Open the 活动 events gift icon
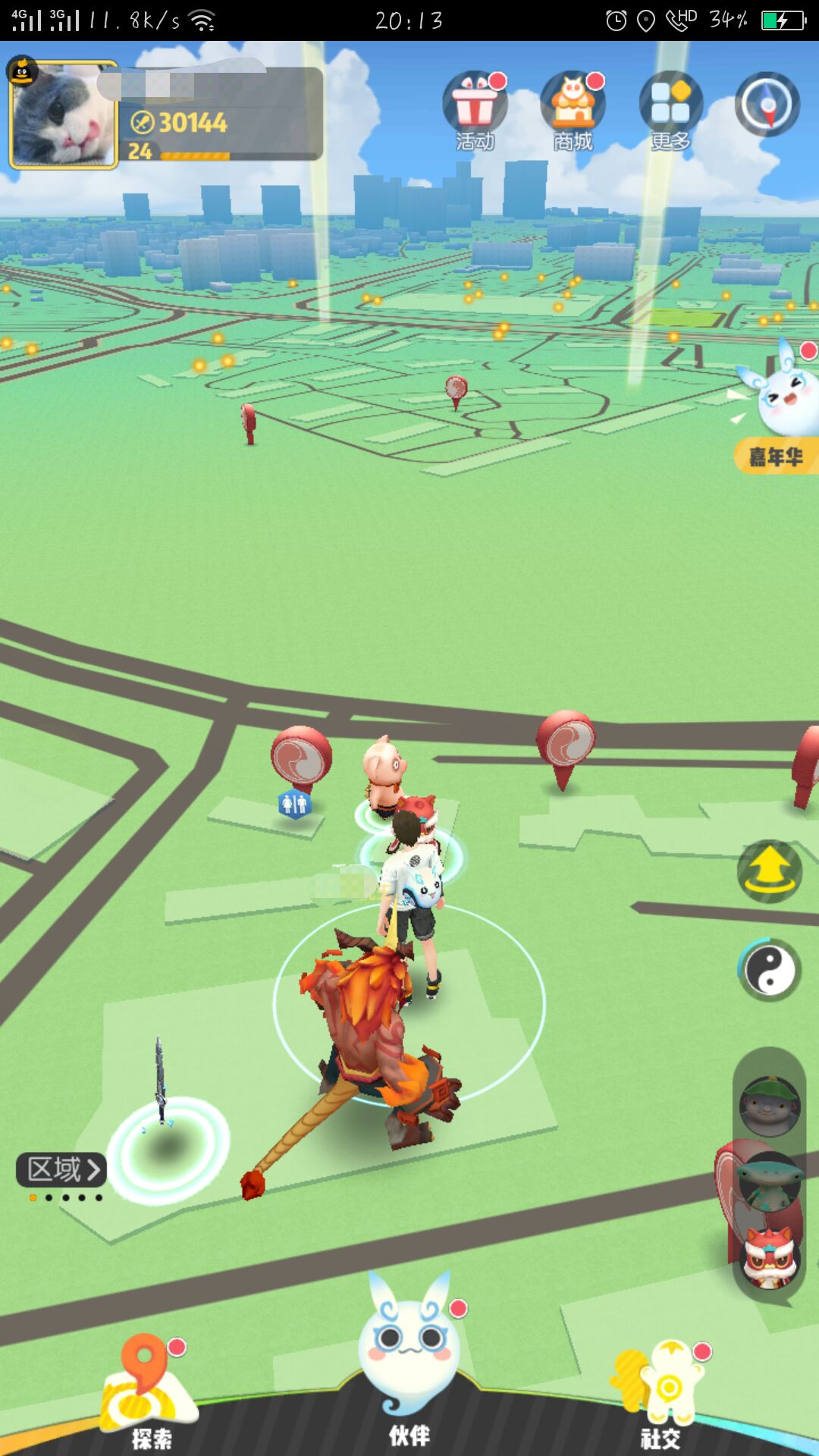This screenshot has height=1456, width=819. tap(475, 111)
